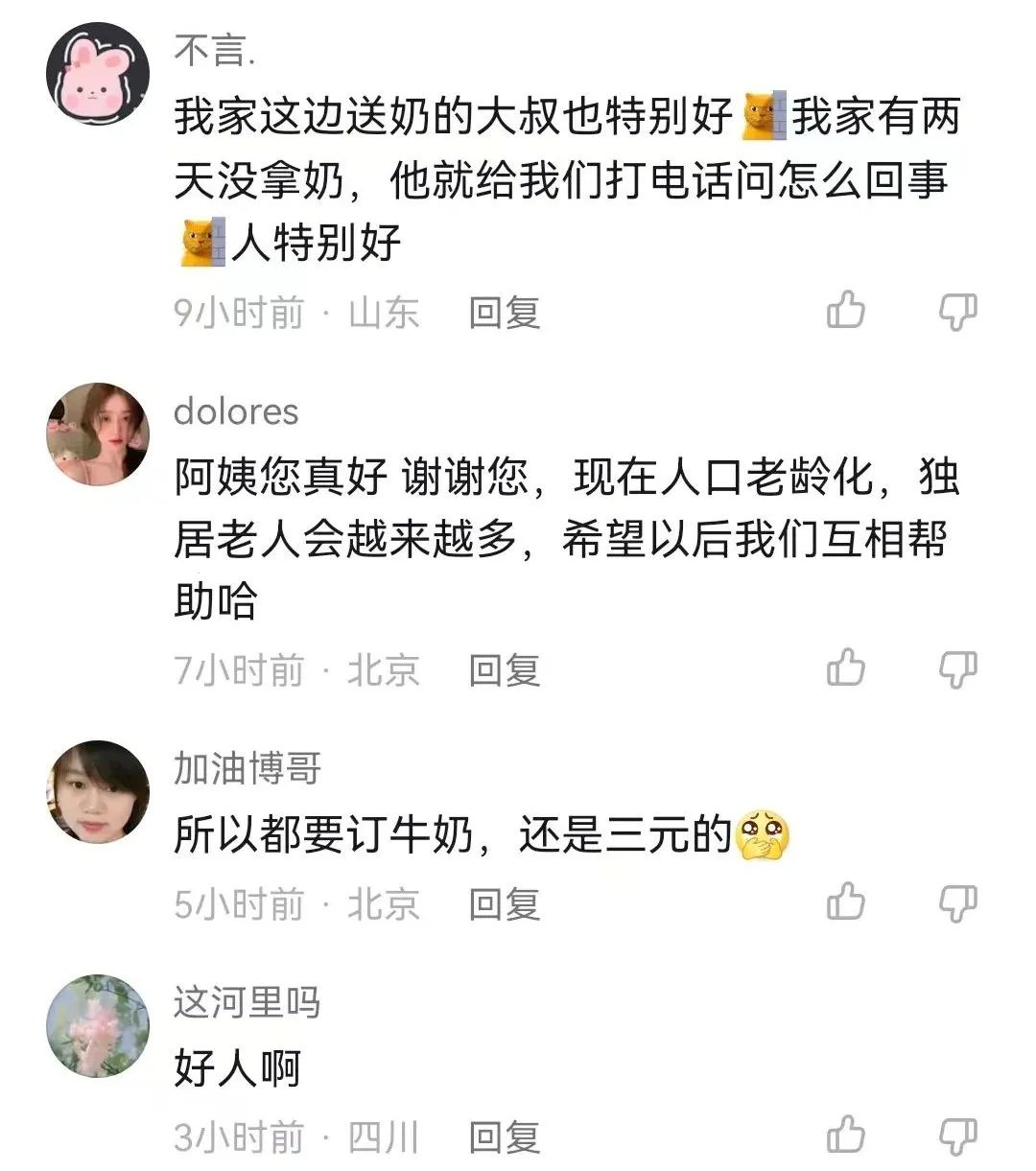
Task: Open 这河里吗's profile avatar
Action: tap(98, 1026)
